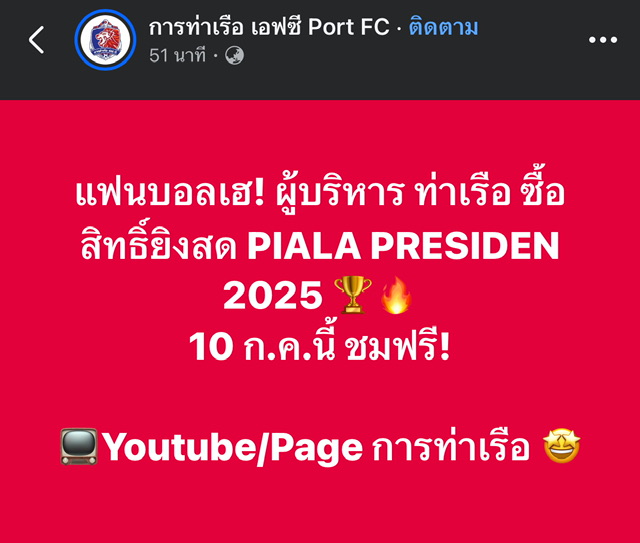Screen dimensions: 640x543
Task: Follow the page via ติดตาม
Action: point(443,27)
